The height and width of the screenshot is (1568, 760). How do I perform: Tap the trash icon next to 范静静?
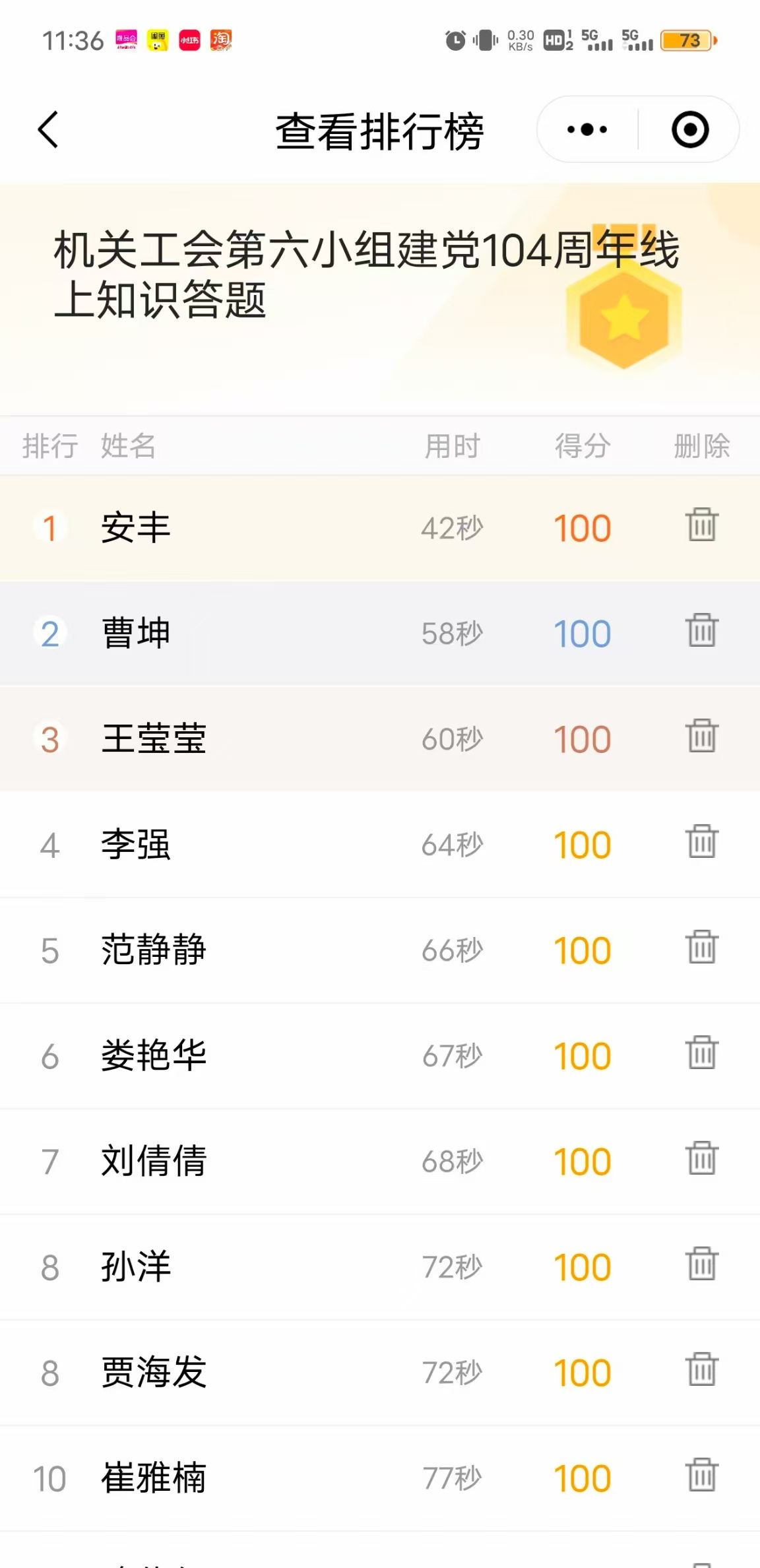click(x=701, y=948)
